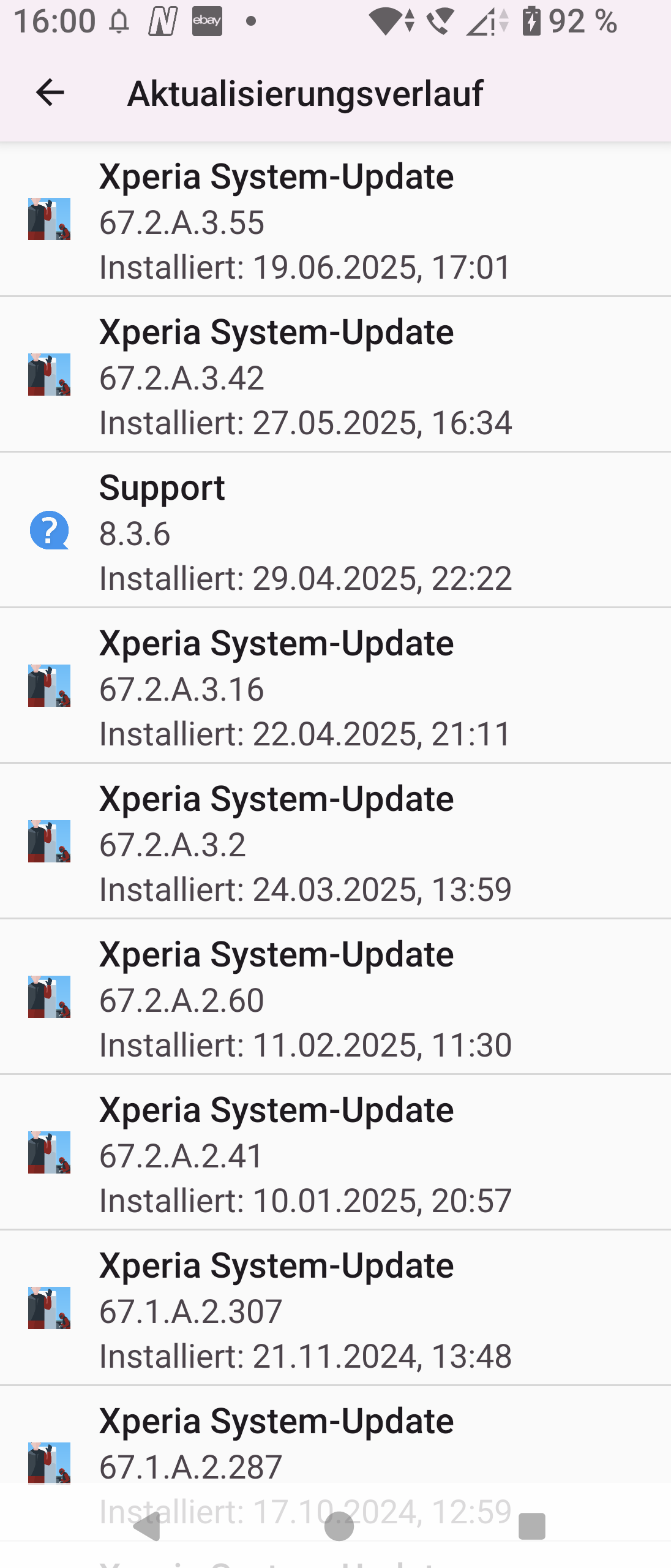The image size is (671, 1568).
Task: Open Xperia System-Update 67.2.A.3.42 entry
Action: [x=335, y=376]
